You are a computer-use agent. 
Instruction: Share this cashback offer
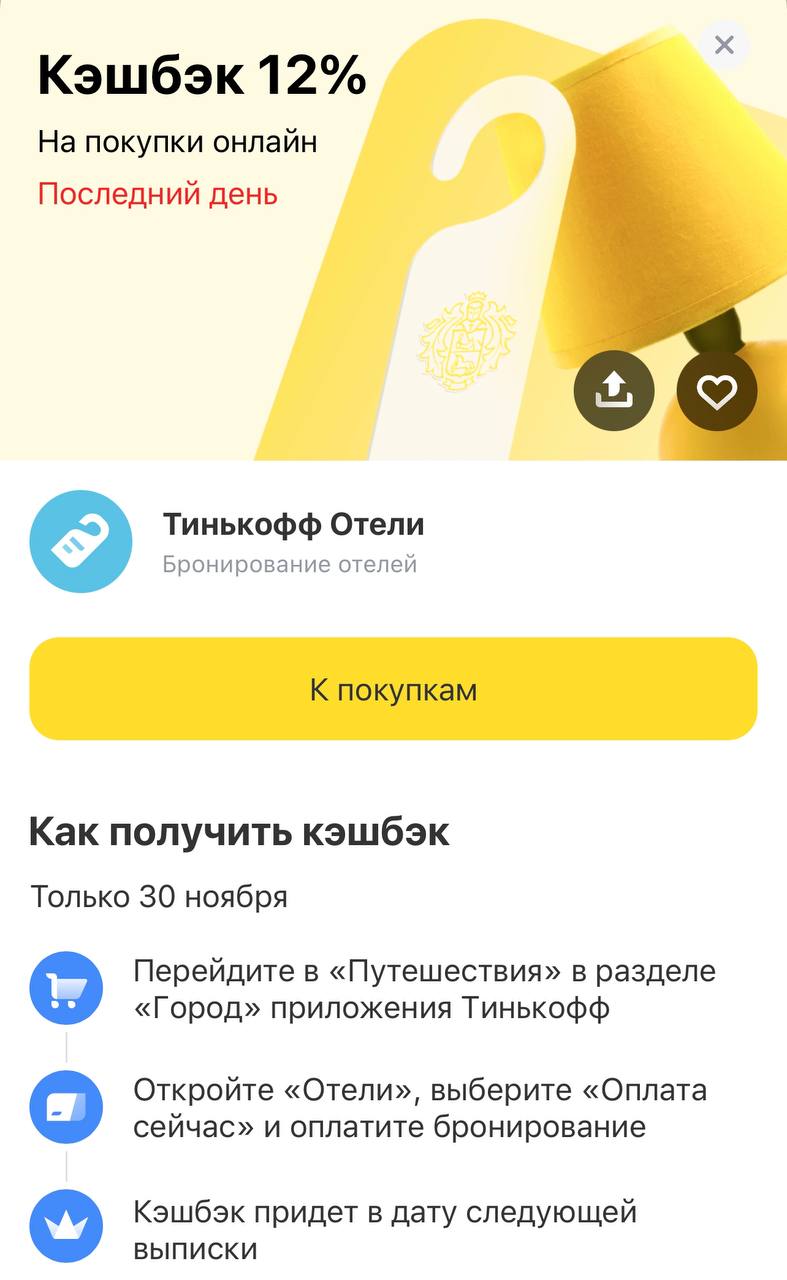[x=614, y=391]
